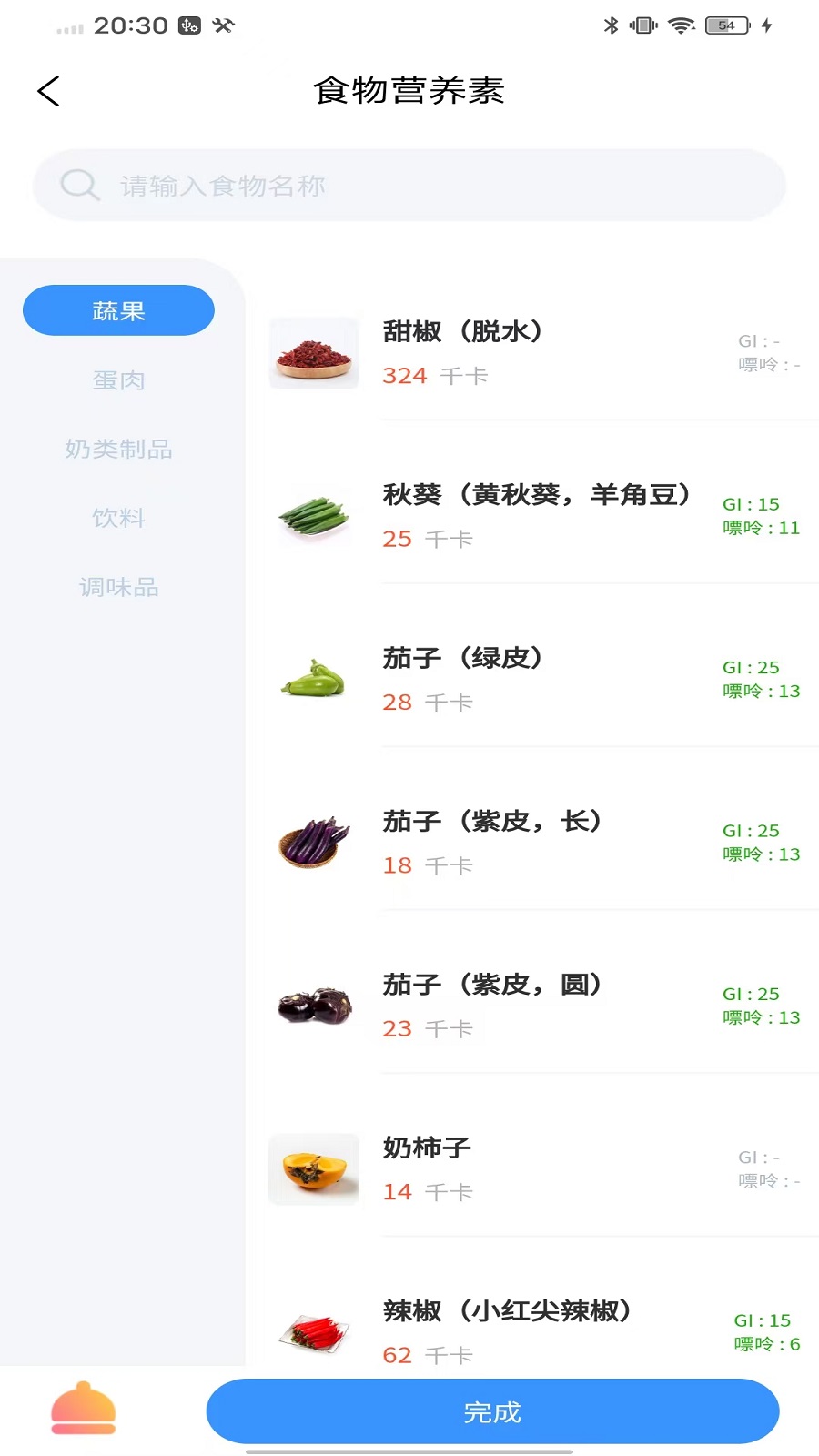The width and height of the screenshot is (819, 1456).
Task: Select the 蔬果 category toggle
Action: click(118, 309)
